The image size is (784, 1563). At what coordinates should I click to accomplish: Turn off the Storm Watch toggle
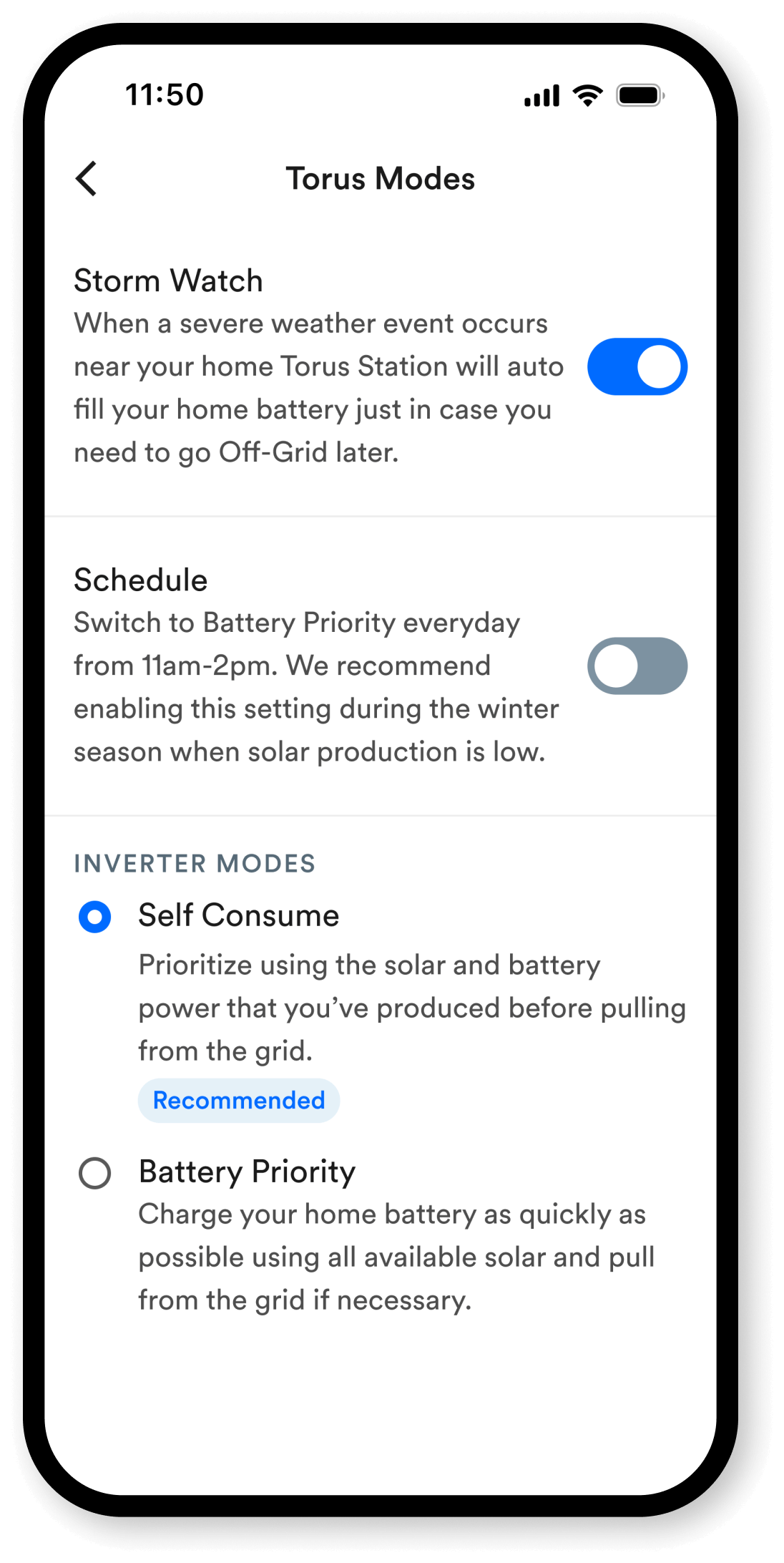point(637,366)
